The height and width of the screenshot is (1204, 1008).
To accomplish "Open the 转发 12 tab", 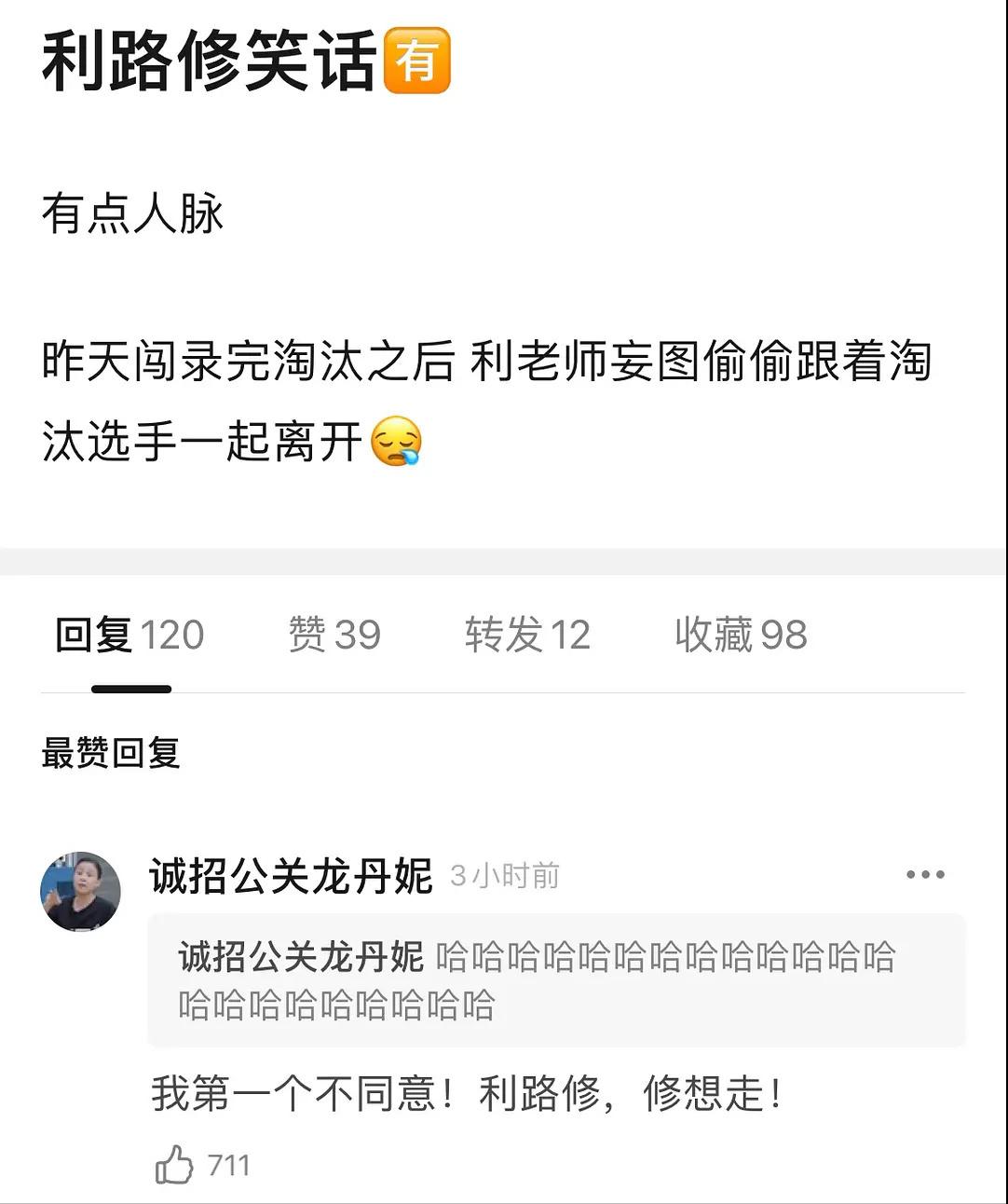I will (x=524, y=635).
